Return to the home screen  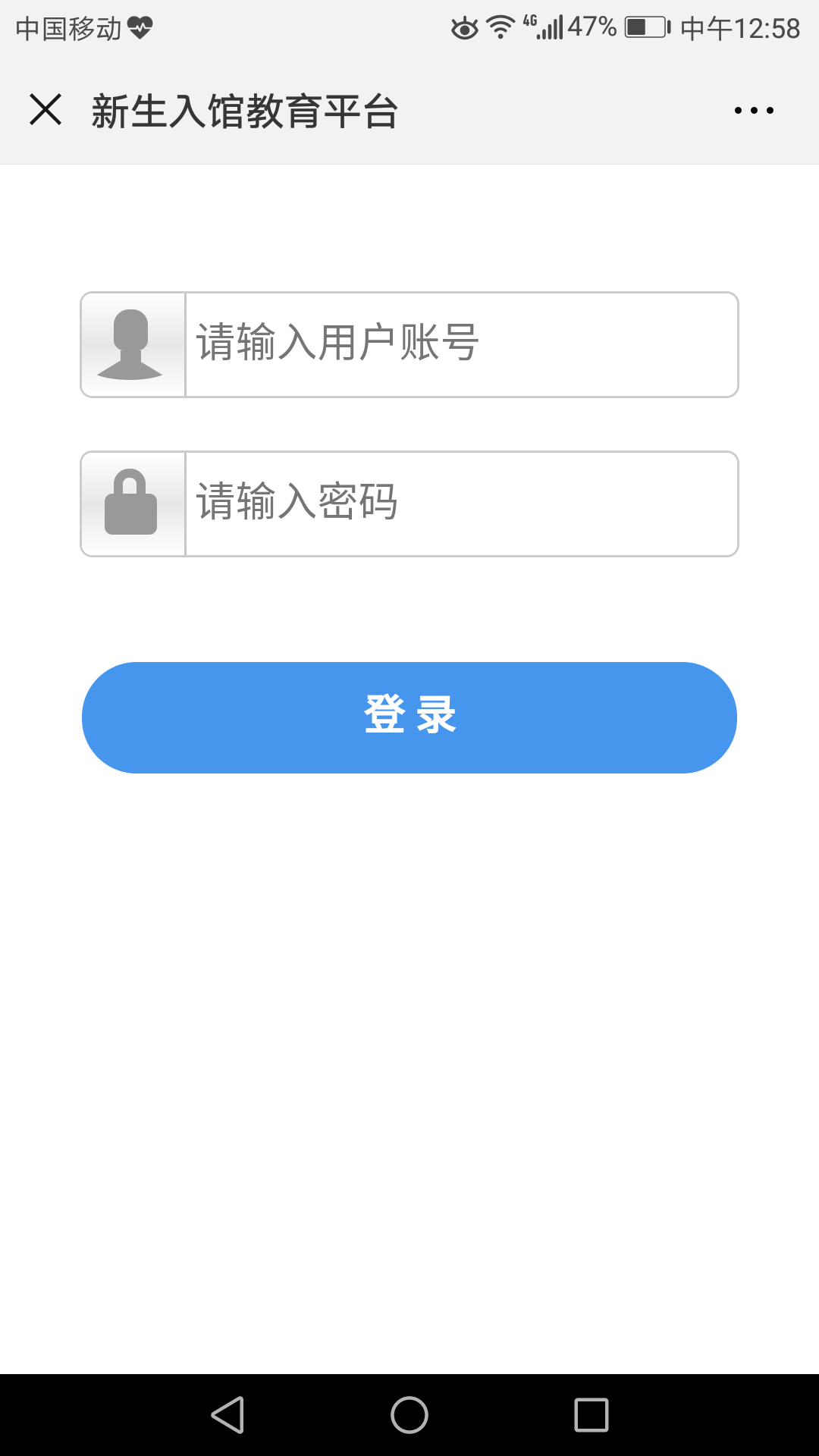click(x=409, y=1415)
